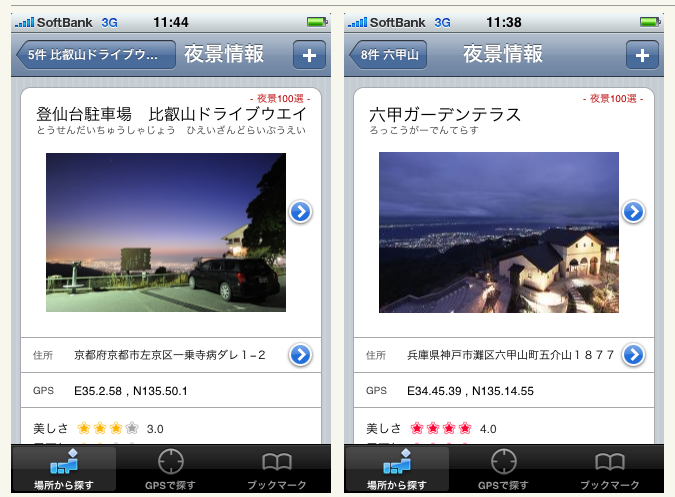View the 六甲ガーデンテラス night view photo
The image size is (675, 497).
click(498, 232)
